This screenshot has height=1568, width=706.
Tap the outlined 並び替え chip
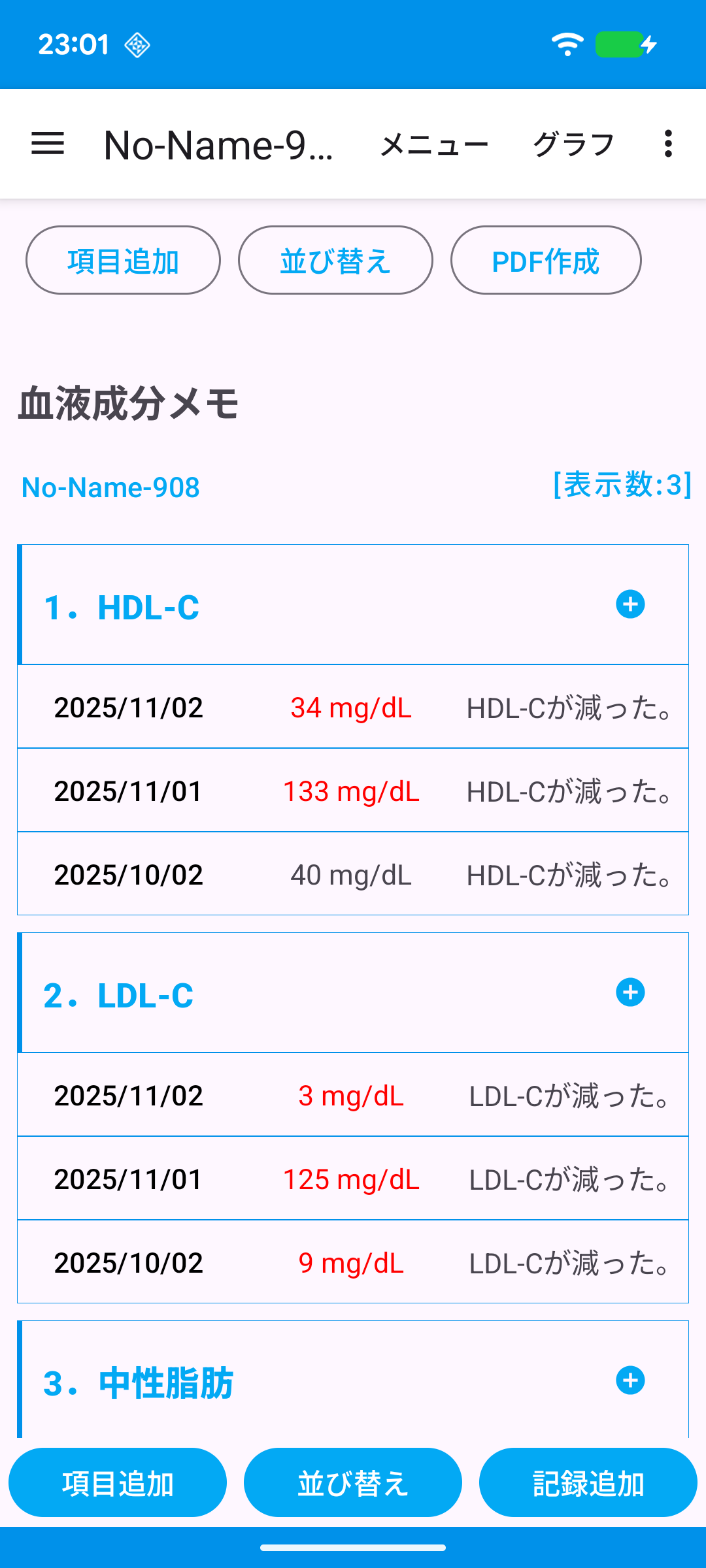pyautogui.click(x=335, y=261)
